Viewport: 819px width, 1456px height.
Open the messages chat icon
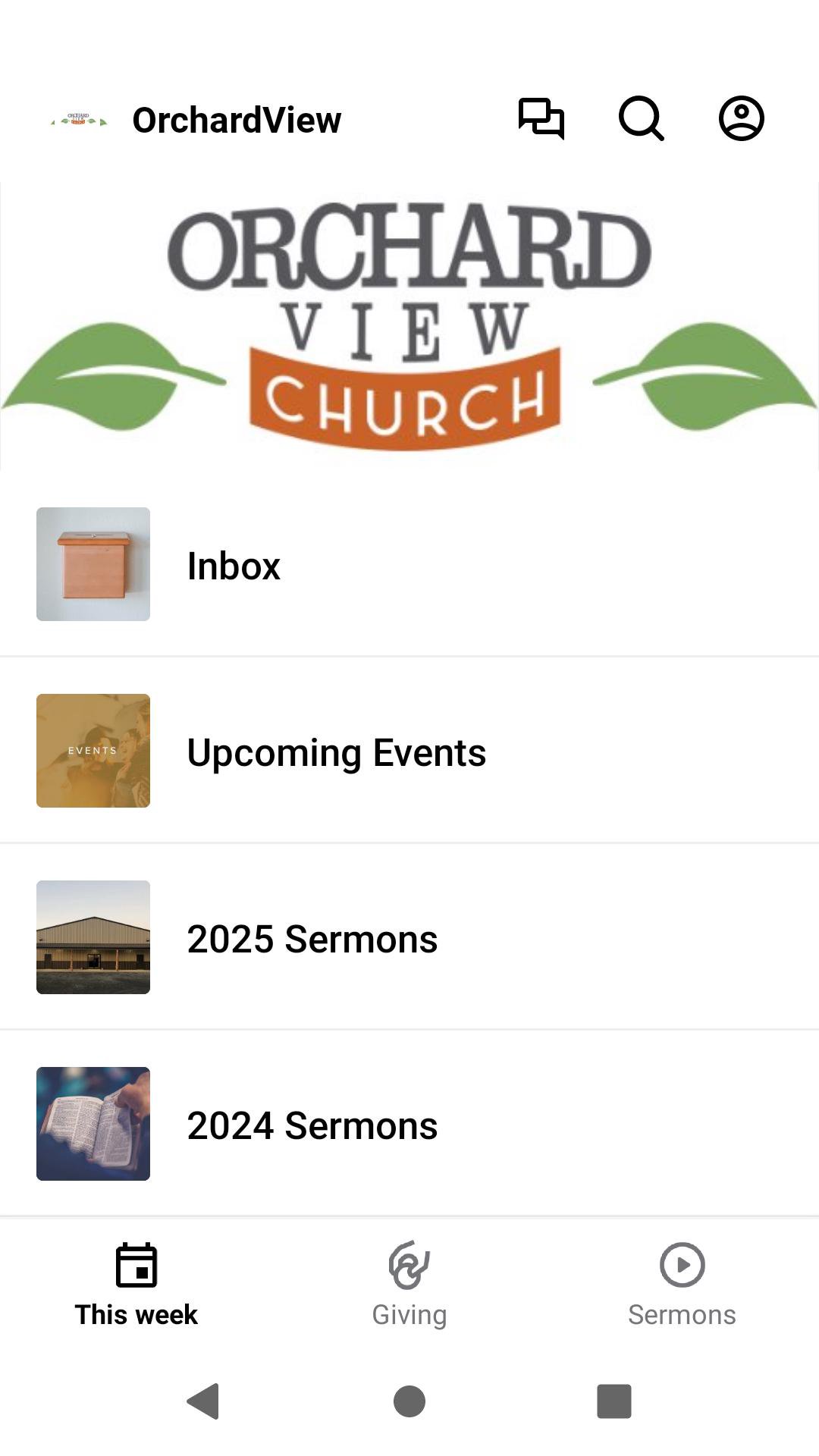[x=541, y=118]
